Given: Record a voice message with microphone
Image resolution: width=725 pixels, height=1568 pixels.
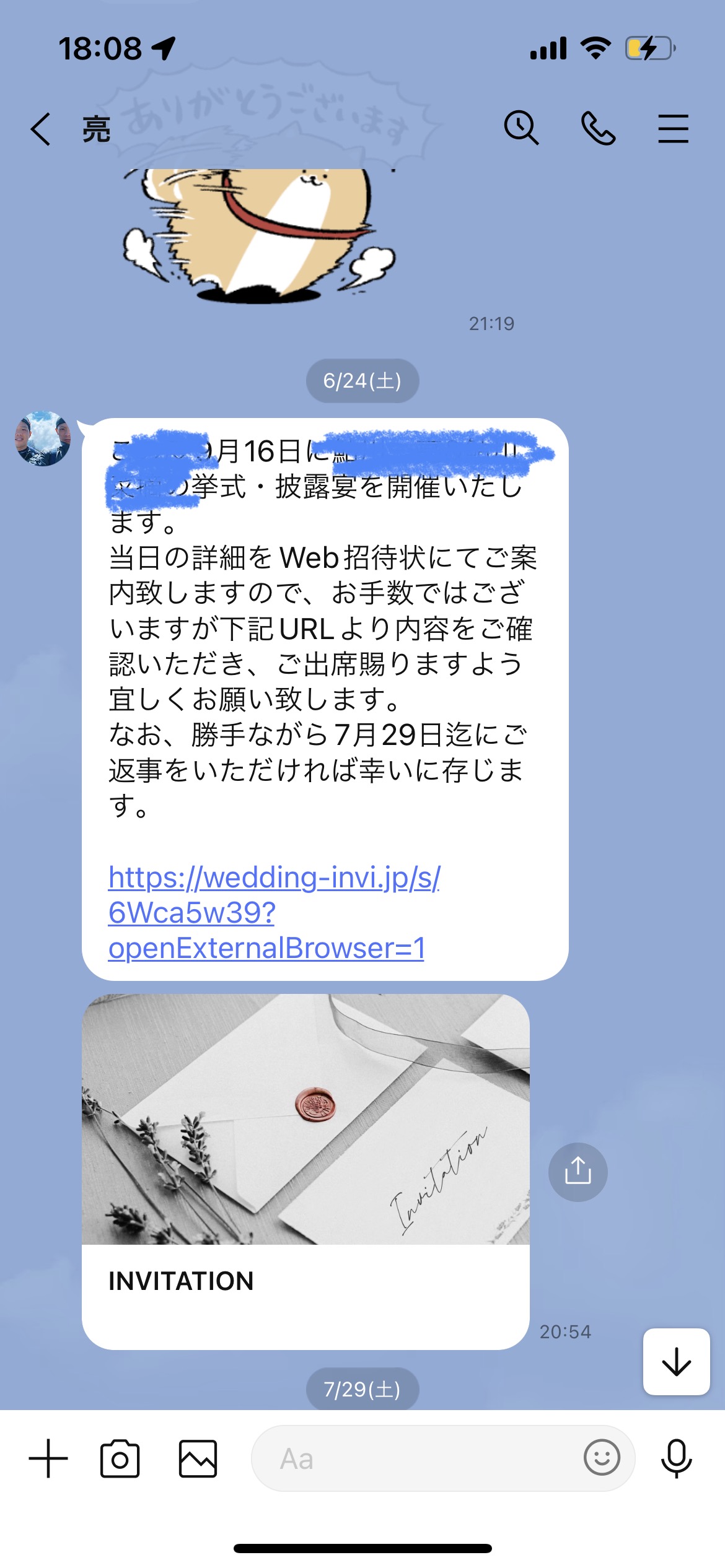Looking at the screenshot, I should (x=676, y=1458).
